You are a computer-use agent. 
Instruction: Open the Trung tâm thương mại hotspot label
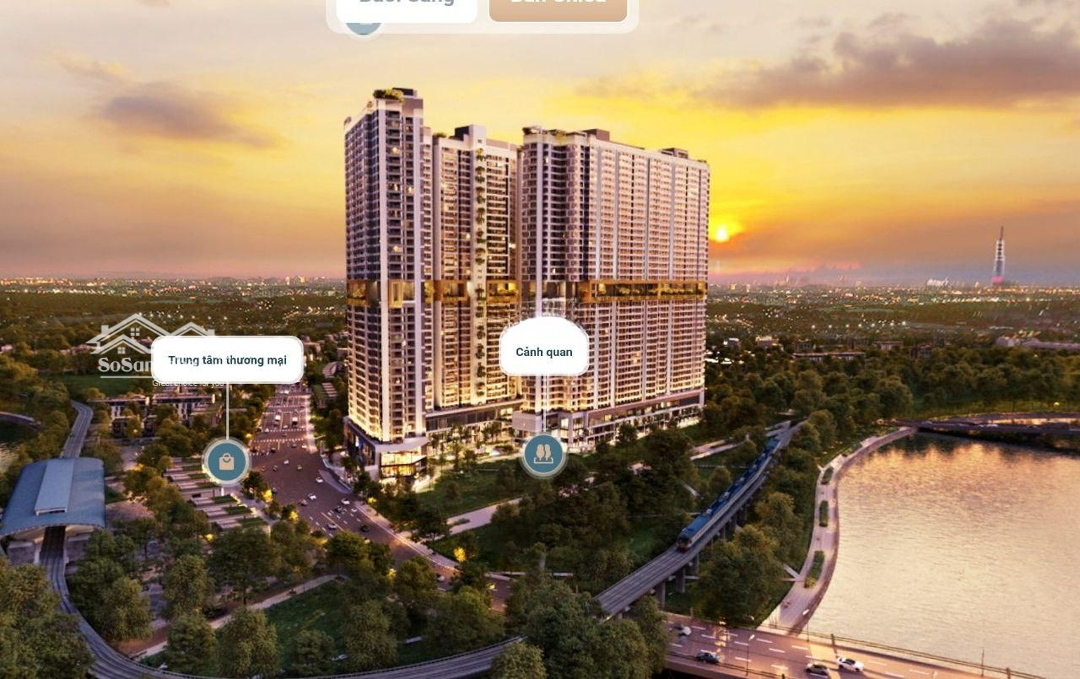pyautogui.click(x=227, y=360)
